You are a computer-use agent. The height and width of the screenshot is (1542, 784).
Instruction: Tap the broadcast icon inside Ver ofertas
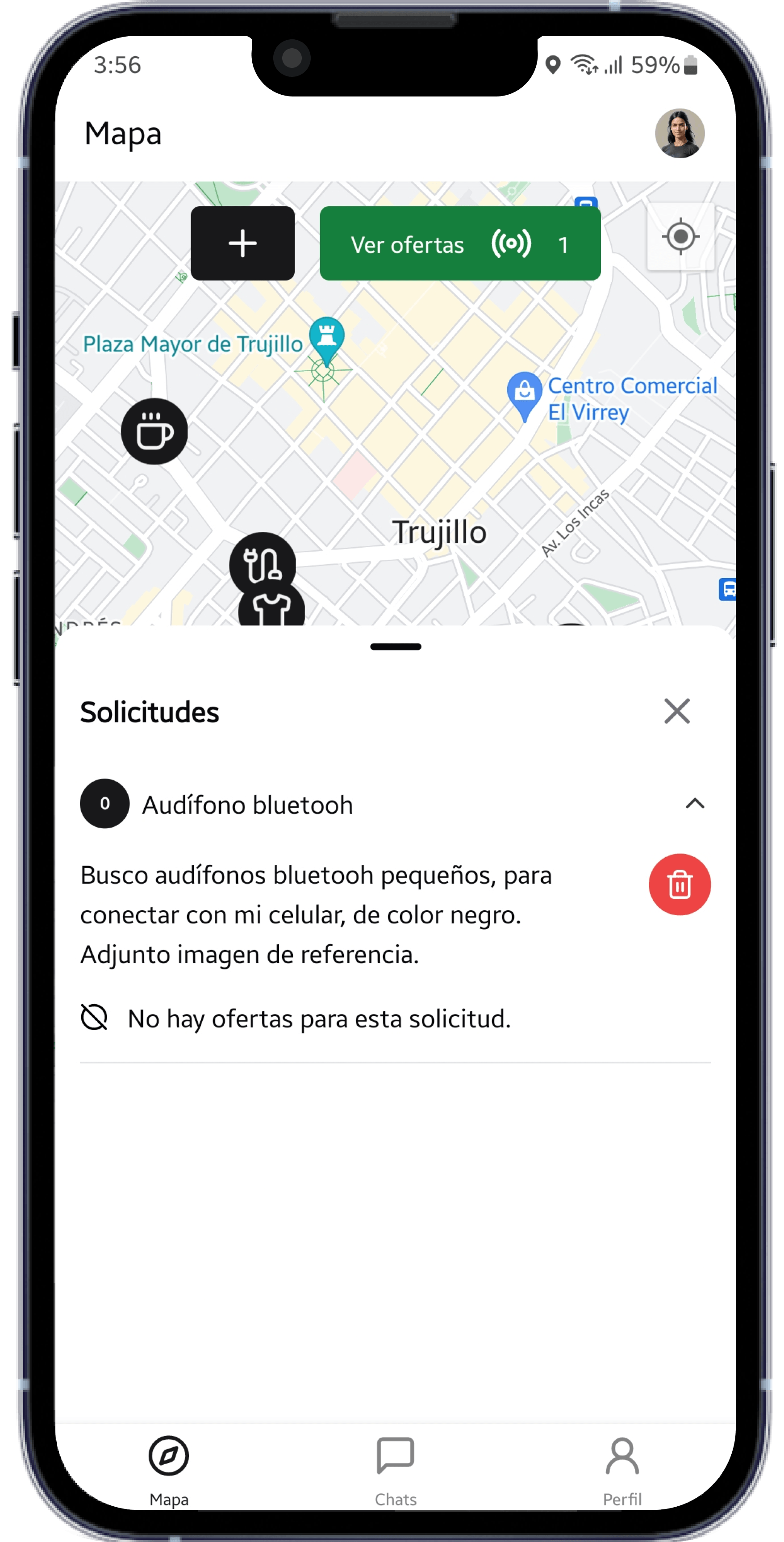(512, 243)
